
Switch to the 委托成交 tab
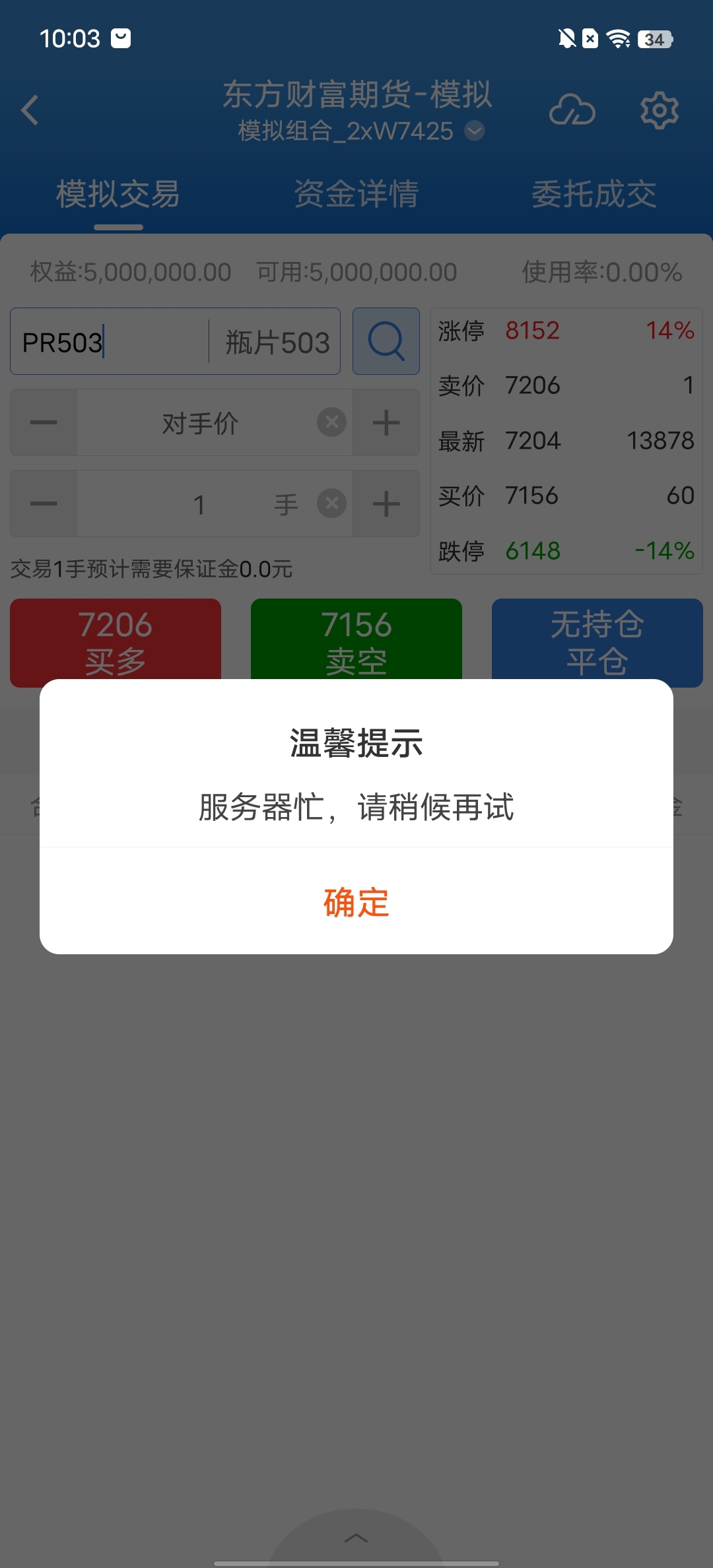tap(594, 194)
